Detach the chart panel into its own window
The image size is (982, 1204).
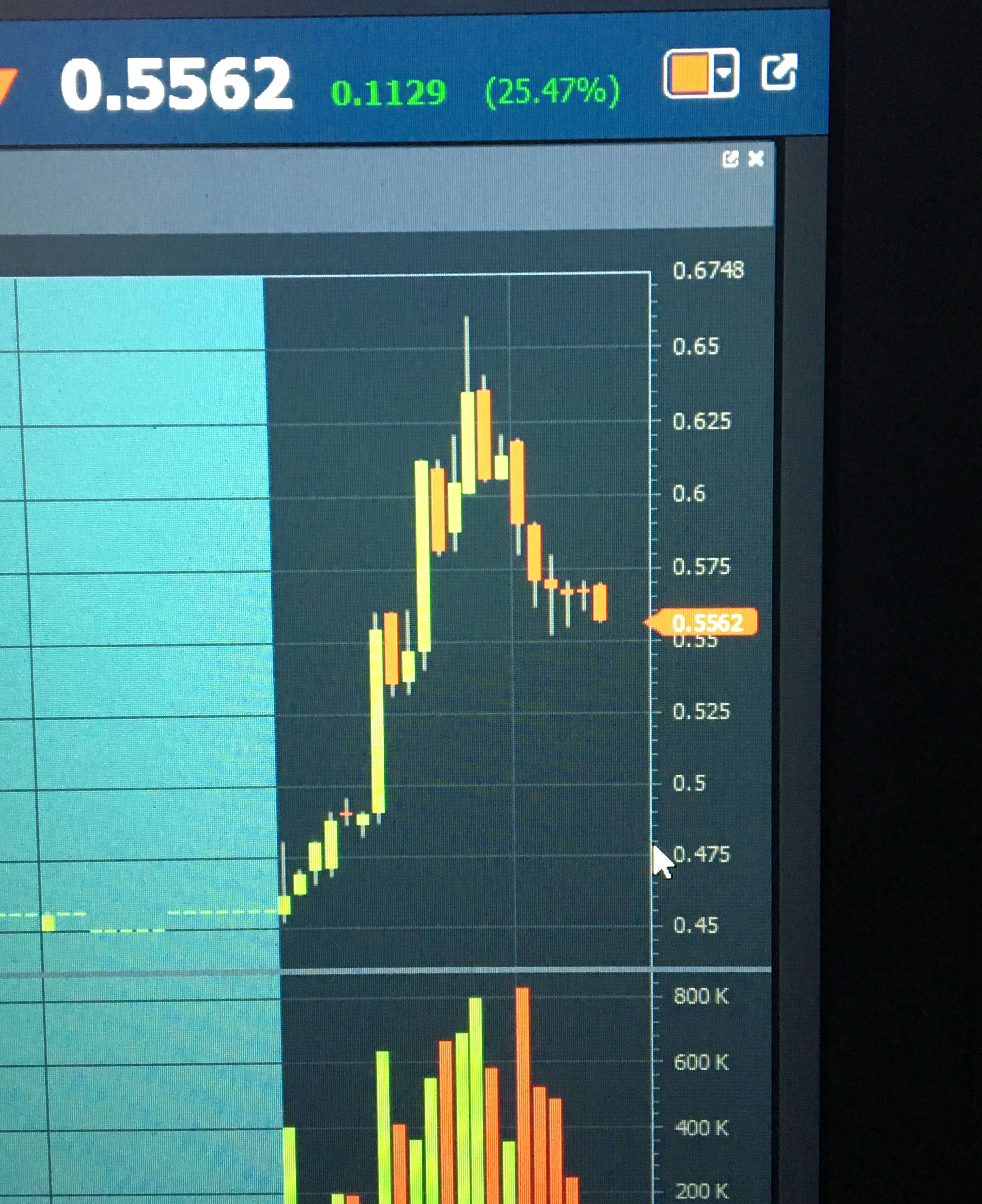(x=730, y=160)
